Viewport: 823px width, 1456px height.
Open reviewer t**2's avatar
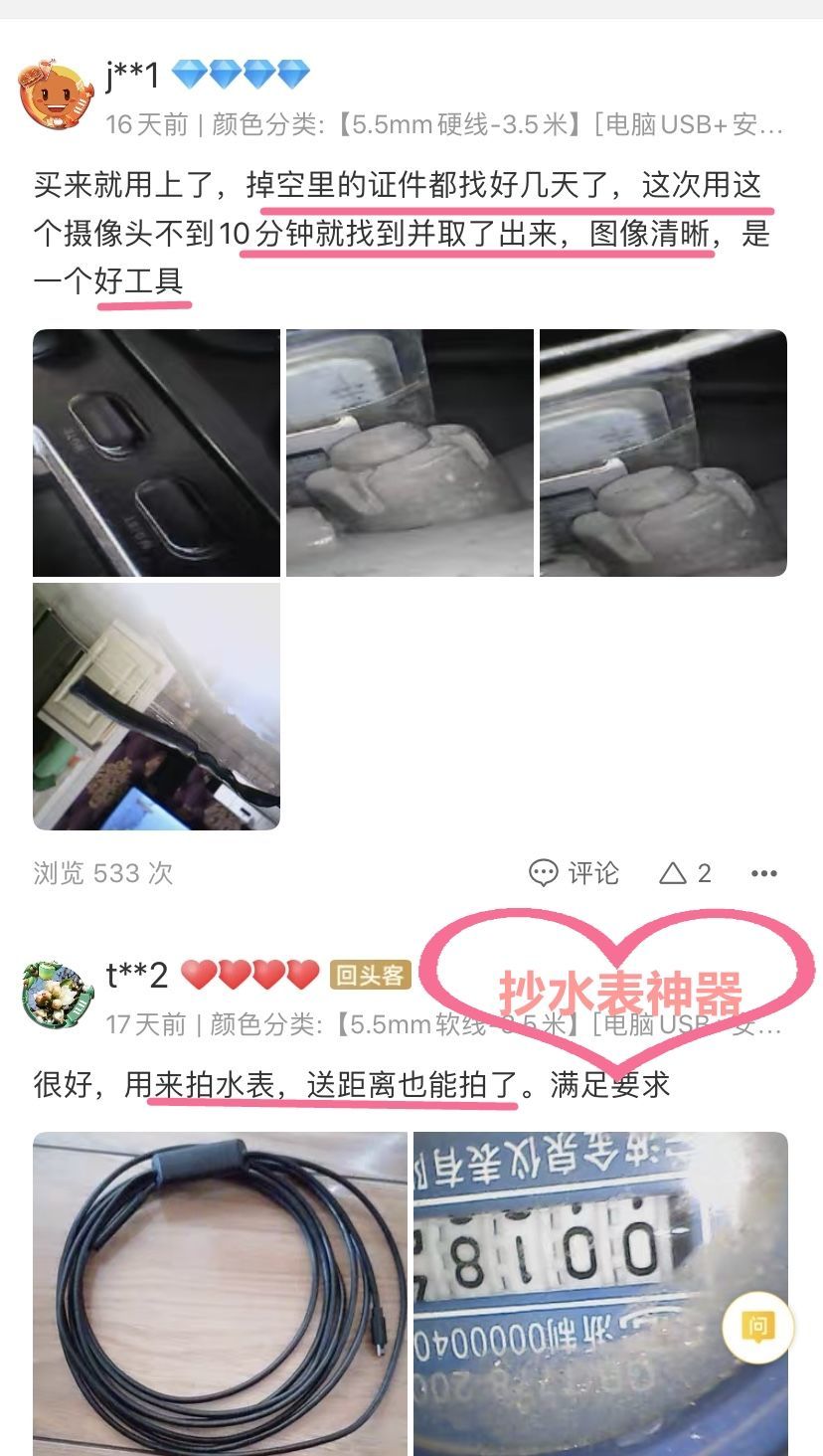(x=57, y=993)
